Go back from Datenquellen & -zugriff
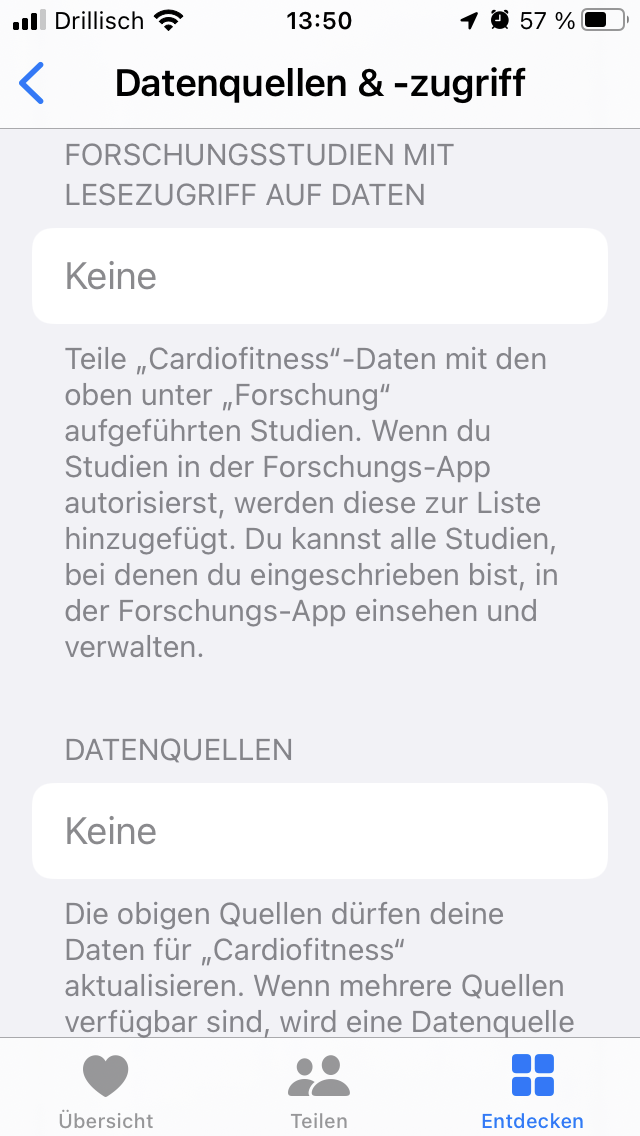Image resolution: width=640 pixels, height=1136 pixels. (32, 83)
